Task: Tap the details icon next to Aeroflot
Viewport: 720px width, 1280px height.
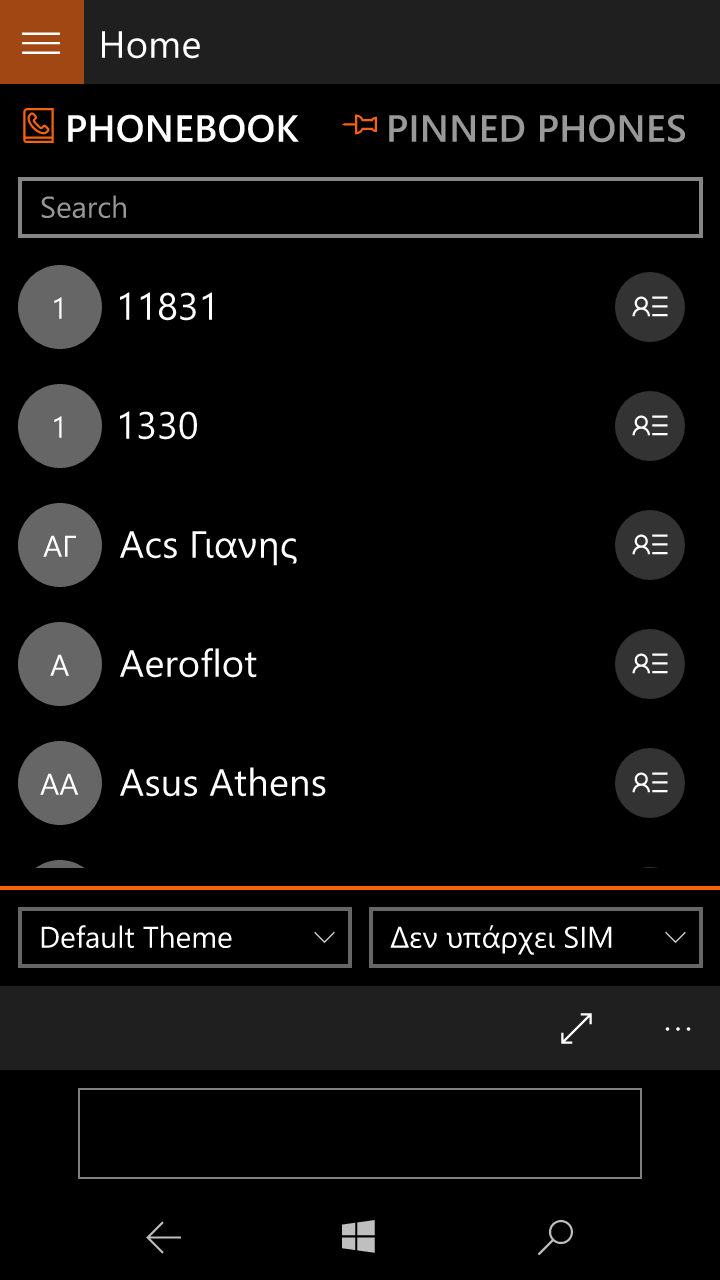Action: pyautogui.click(x=650, y=664)
